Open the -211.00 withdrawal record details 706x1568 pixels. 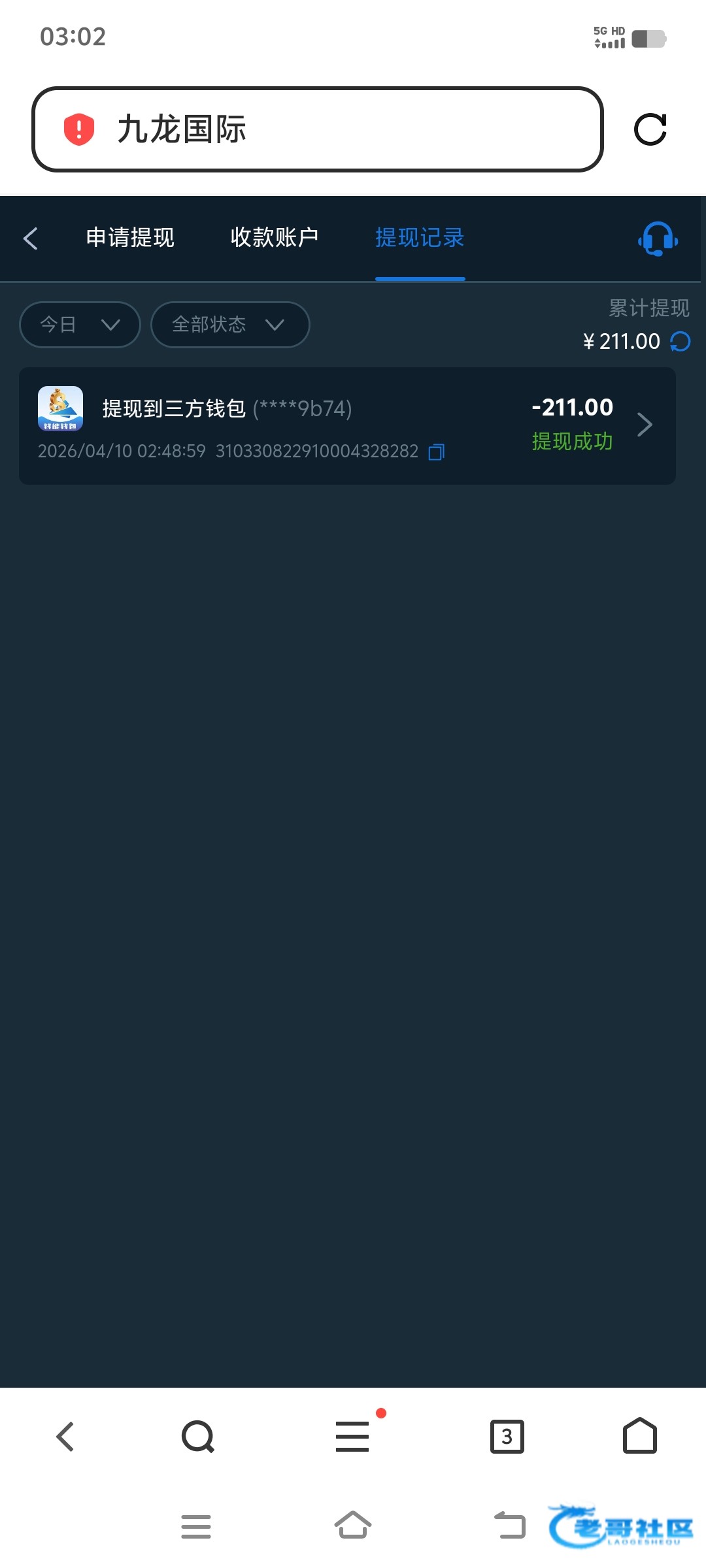(x=347, y=426)
